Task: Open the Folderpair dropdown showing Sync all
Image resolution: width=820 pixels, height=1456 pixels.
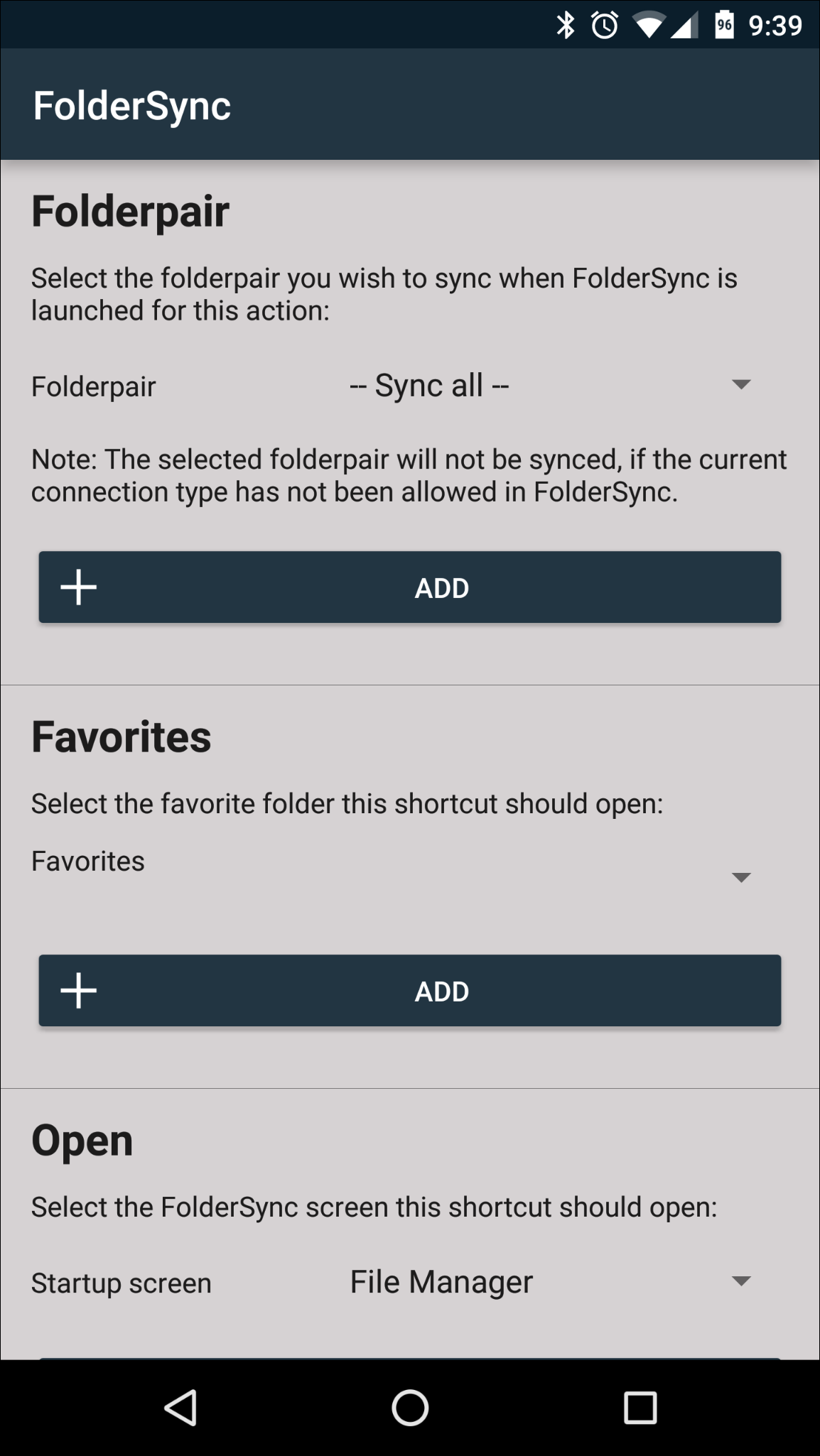Action: (741, 385)
